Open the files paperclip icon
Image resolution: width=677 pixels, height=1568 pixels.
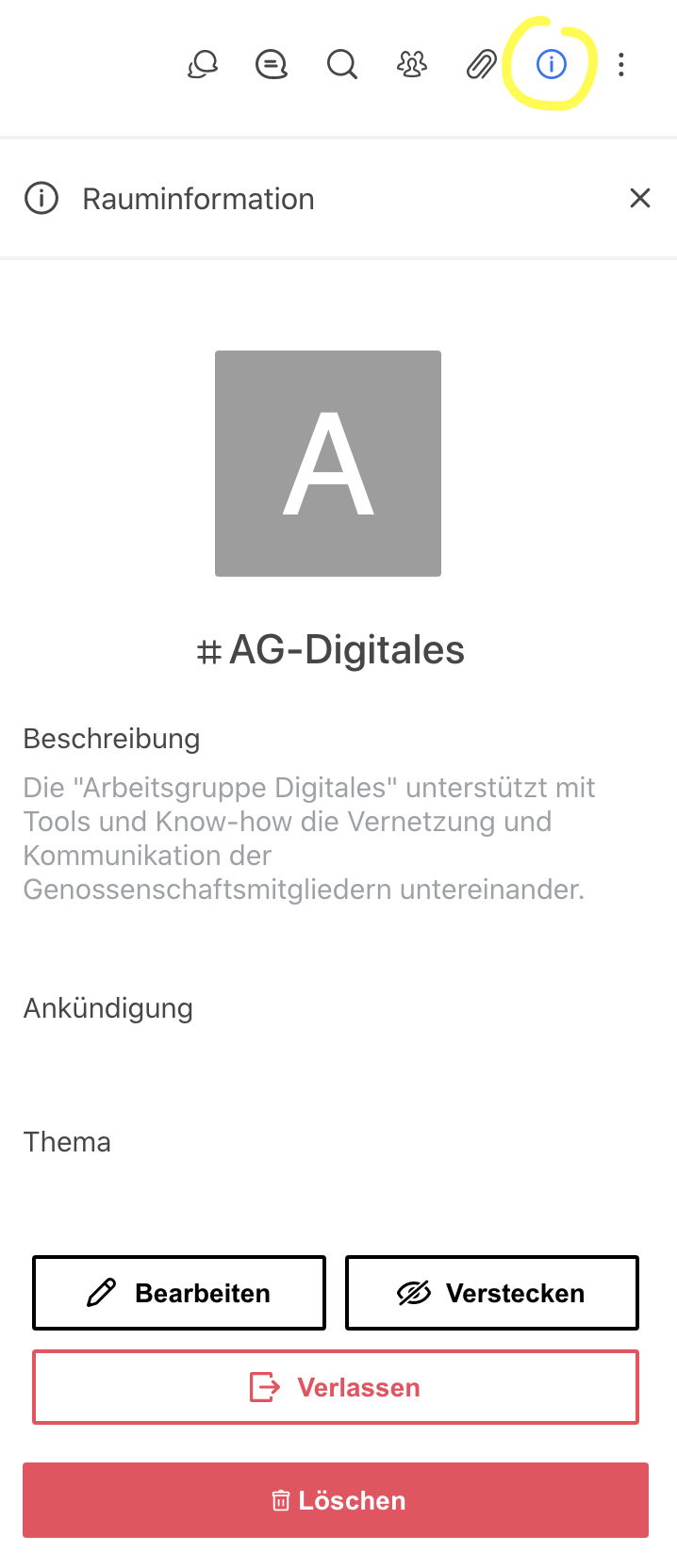[x=482, y=64]
